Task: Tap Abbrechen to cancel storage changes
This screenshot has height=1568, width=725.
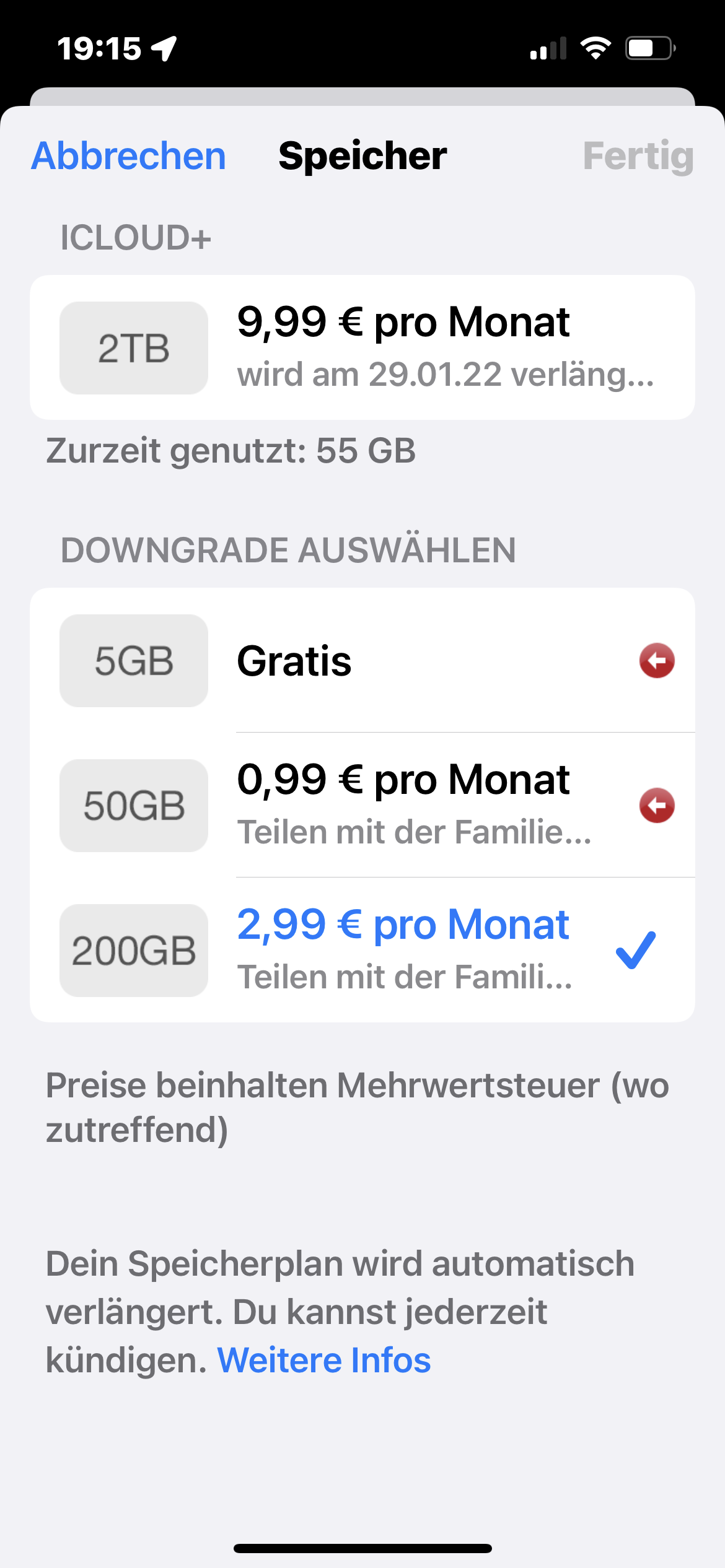Action: point(129,155)
